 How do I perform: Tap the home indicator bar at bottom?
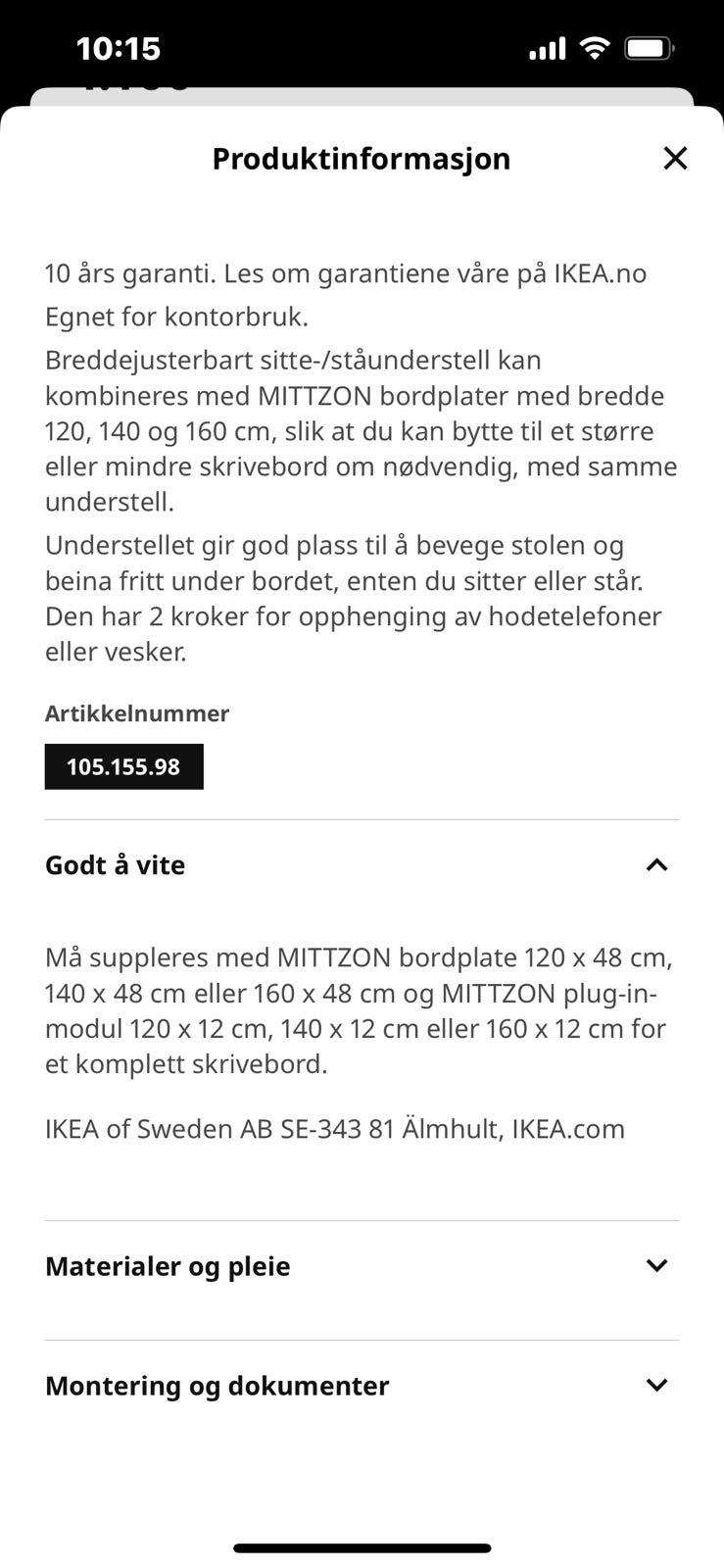362,1547
